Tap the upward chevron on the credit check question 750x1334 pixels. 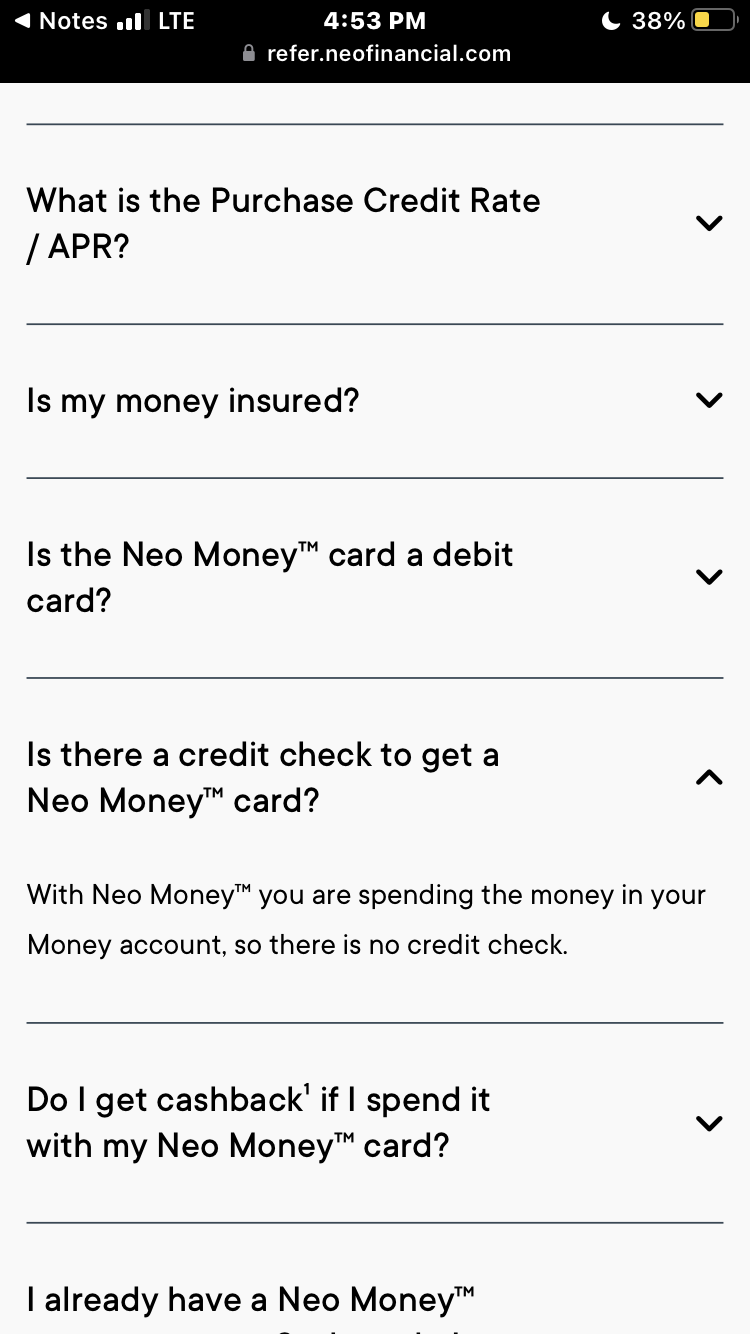(x=709, y=777)
